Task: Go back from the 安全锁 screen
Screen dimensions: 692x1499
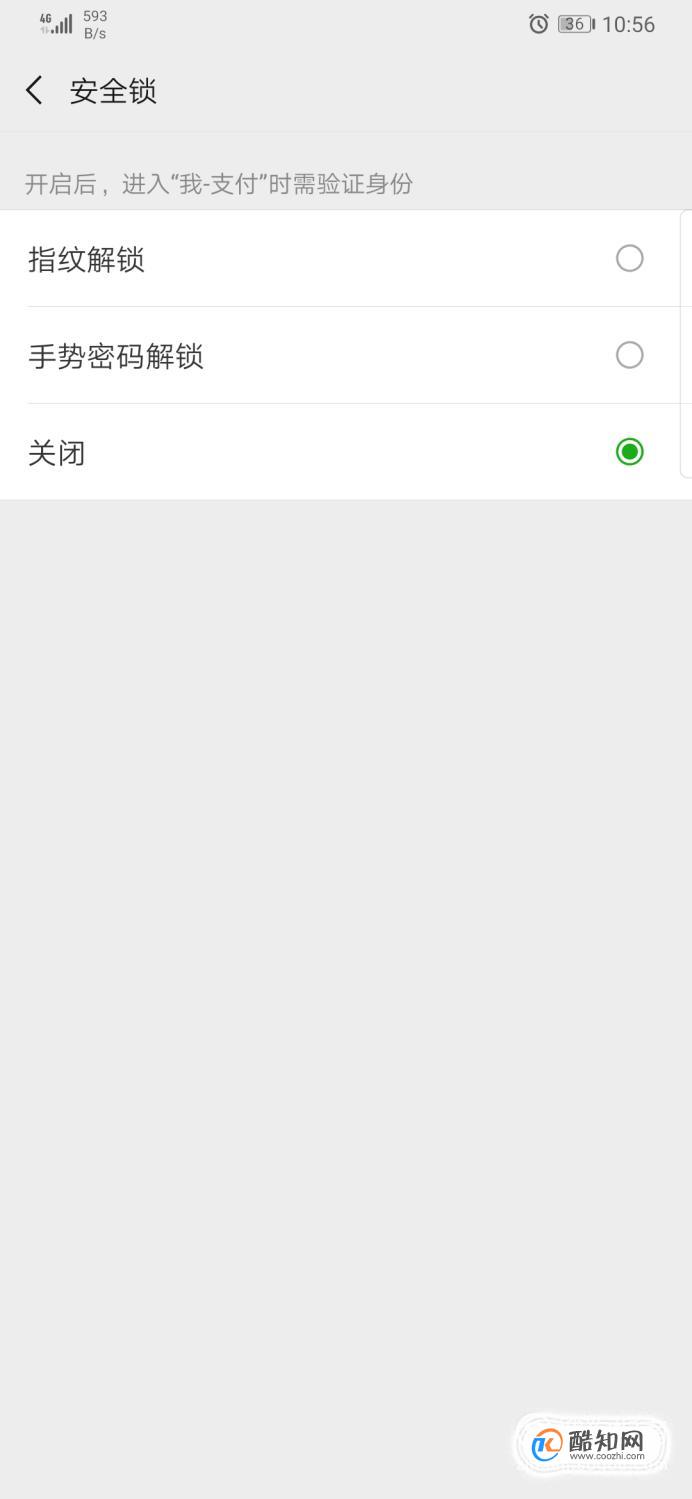Action: (34, 91)
